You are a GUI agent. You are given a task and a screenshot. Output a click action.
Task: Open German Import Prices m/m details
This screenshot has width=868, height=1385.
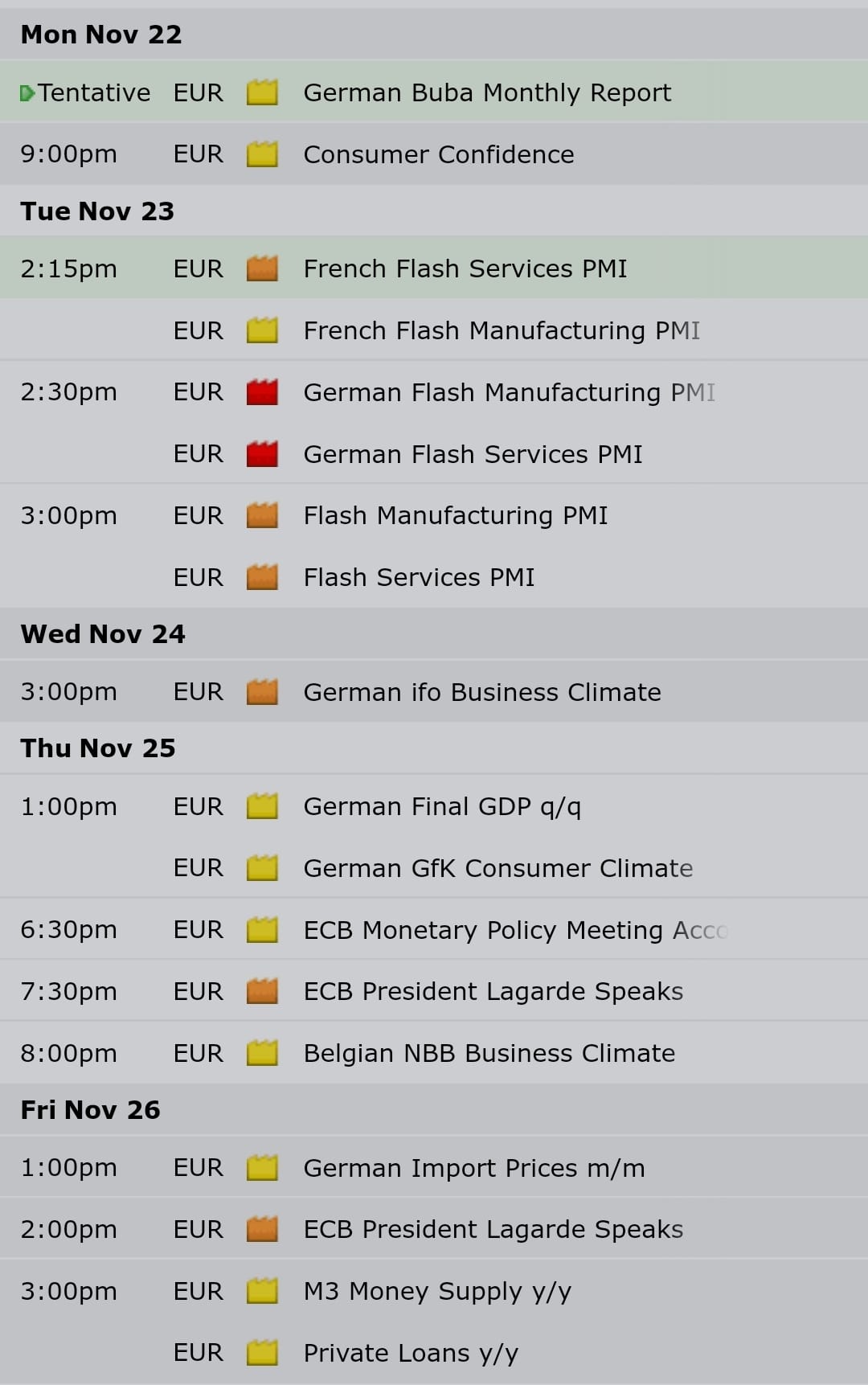[x=473, y=1168]
